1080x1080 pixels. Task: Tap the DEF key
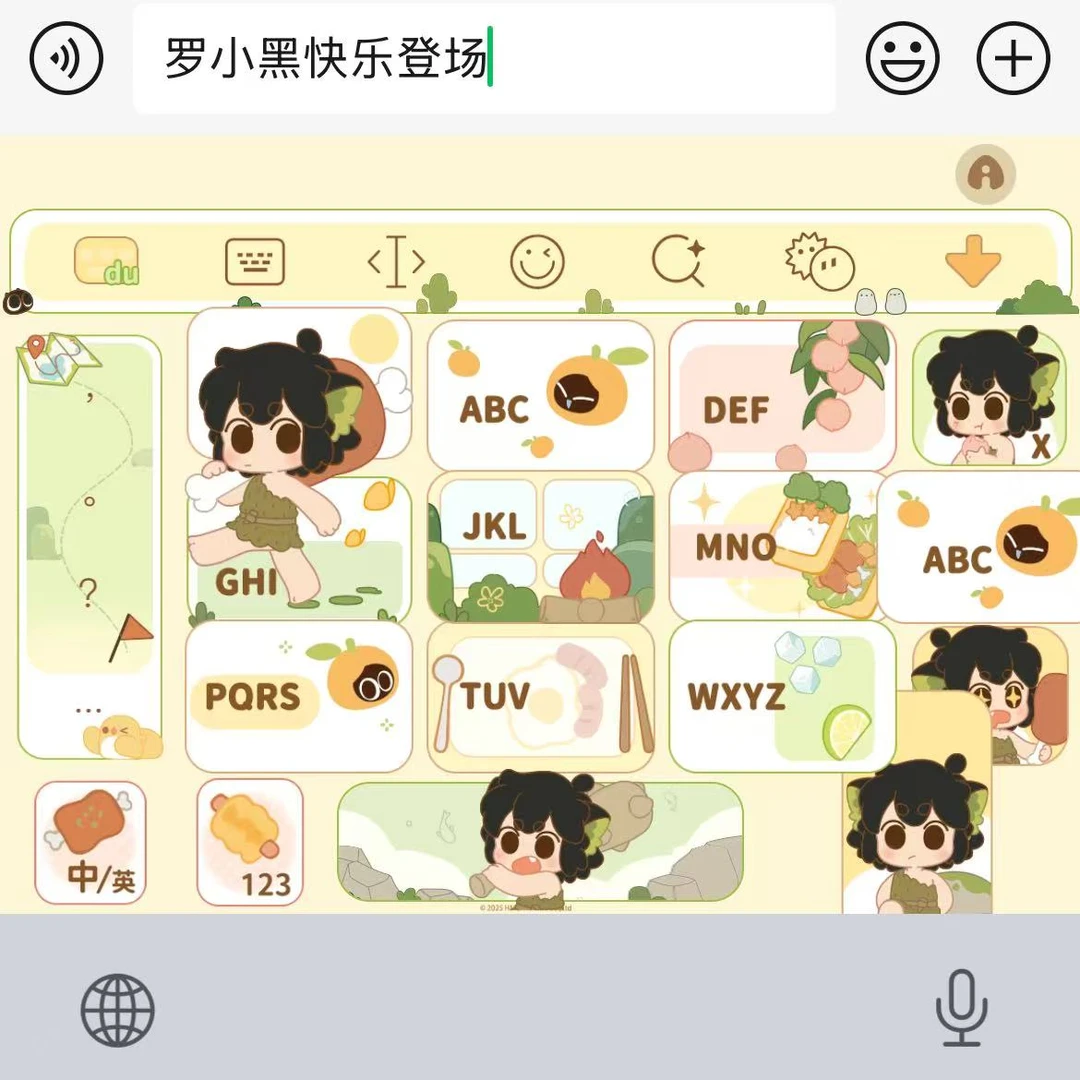[782, 395]
